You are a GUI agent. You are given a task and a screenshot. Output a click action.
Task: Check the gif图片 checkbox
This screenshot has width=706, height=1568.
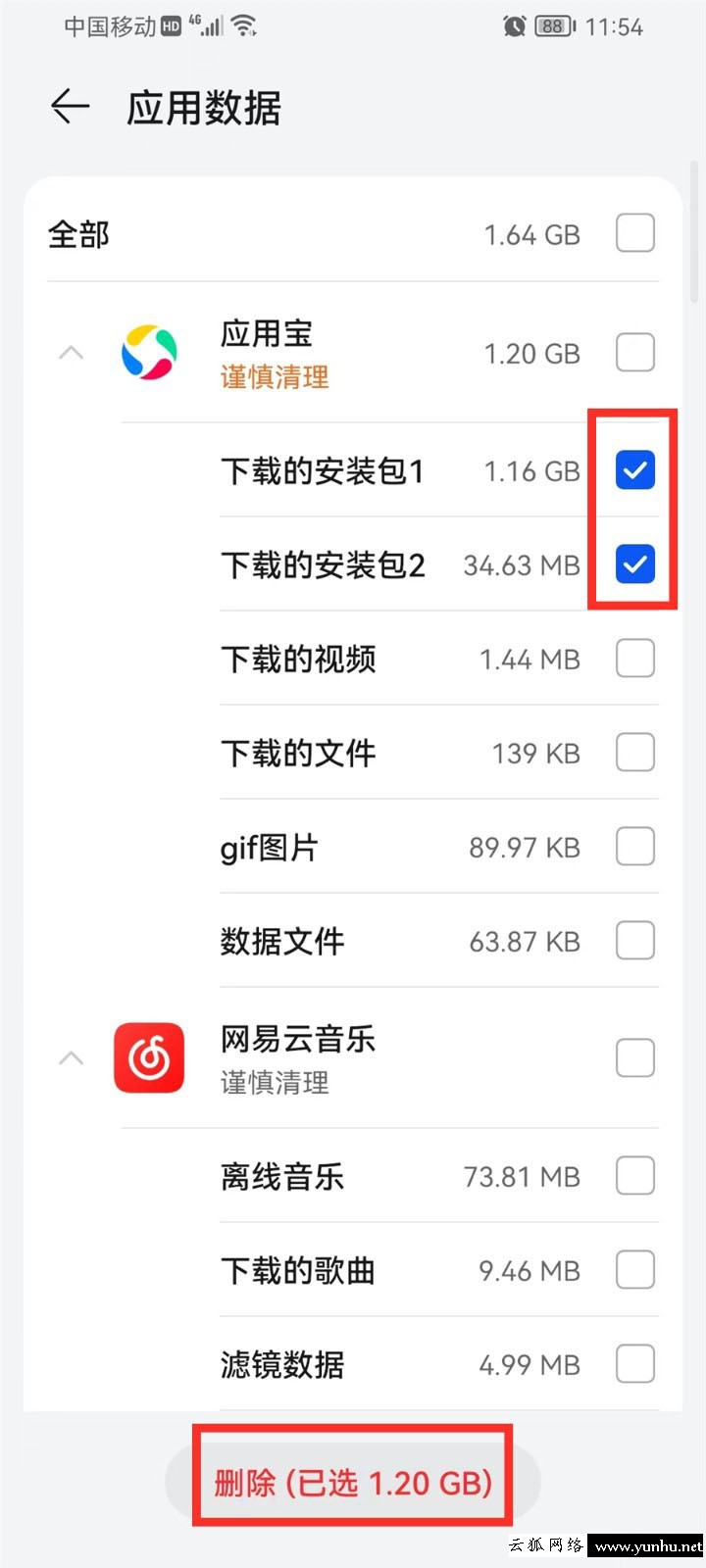pos(635,847)
